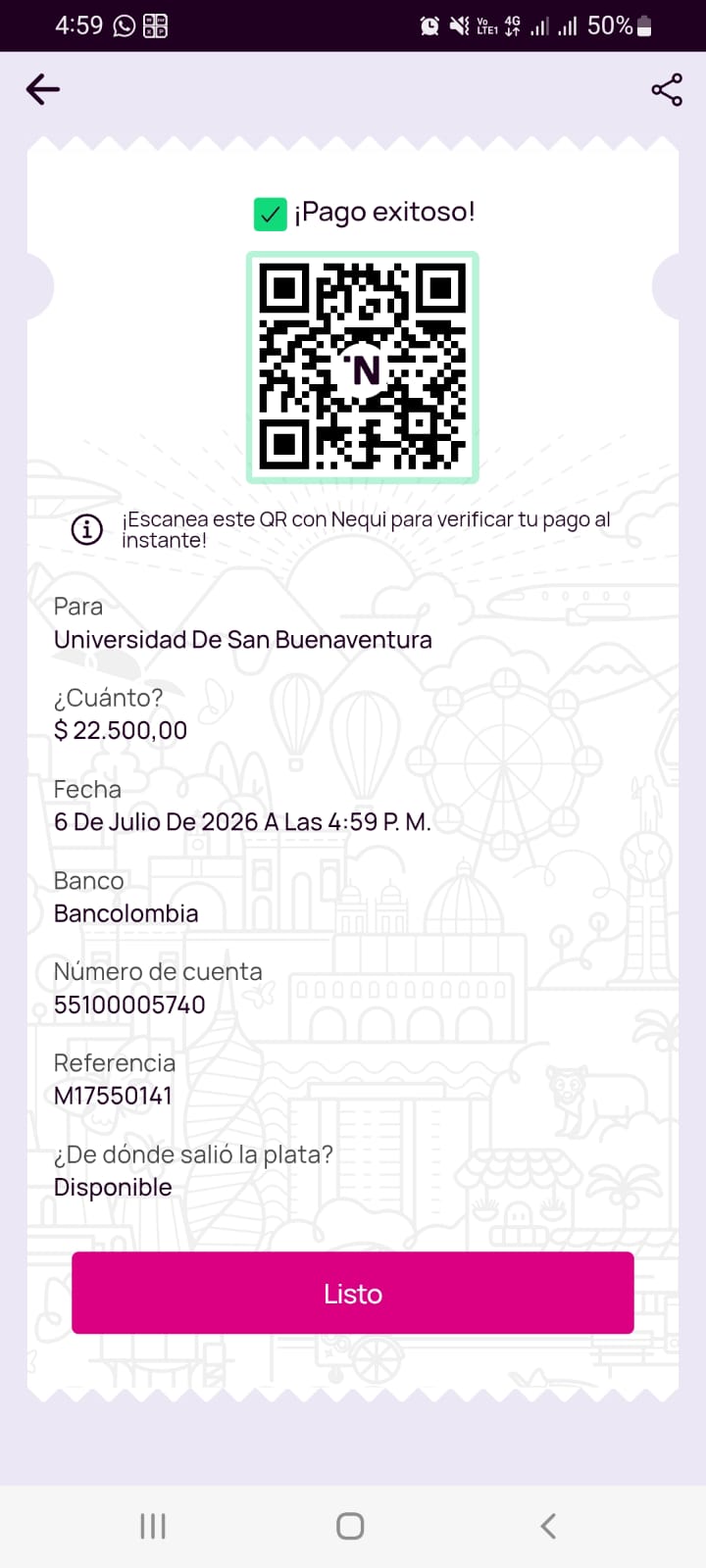The width and height of the screenshot is (706, 1568).
Task: Share the payment receipt
Action: pyautogui.click(x=667, y=90)
